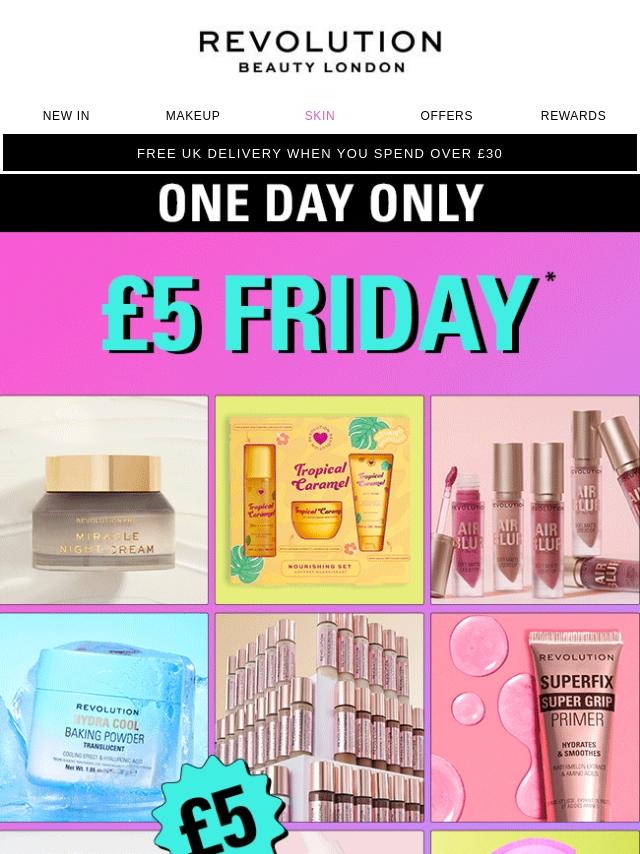
Task: Tap the Revolution Beauty London logo
Action: coord(320,52)
